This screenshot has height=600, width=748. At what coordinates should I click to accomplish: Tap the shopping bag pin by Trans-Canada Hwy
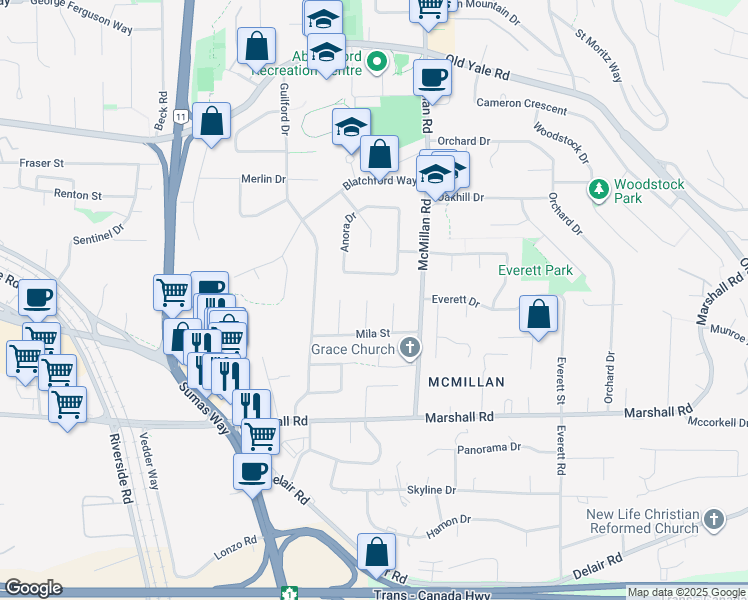376,551
